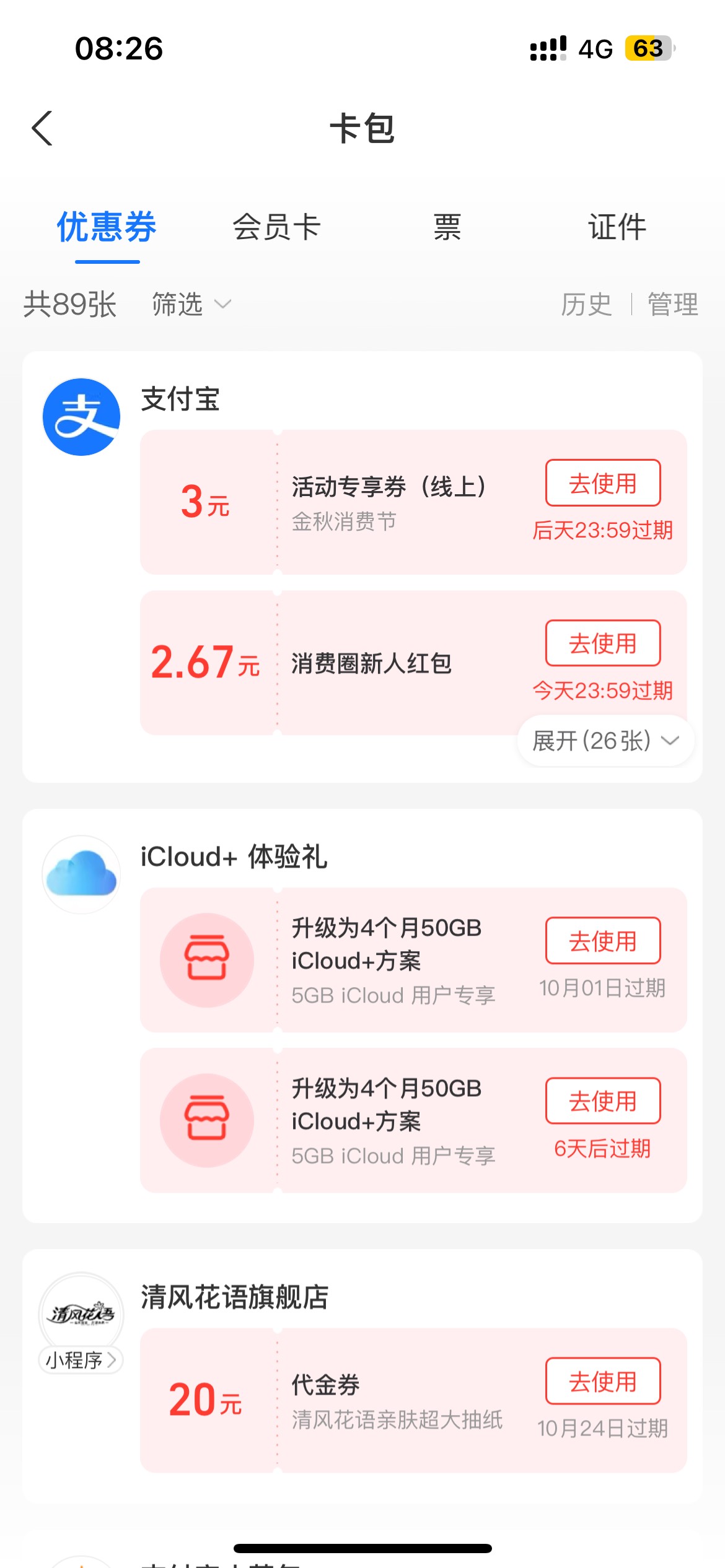This screenshot has width=725, height=1568.
Task: Use the iCloud+ coupon expiring in 6天
Action: click(x=603, y=1101)
